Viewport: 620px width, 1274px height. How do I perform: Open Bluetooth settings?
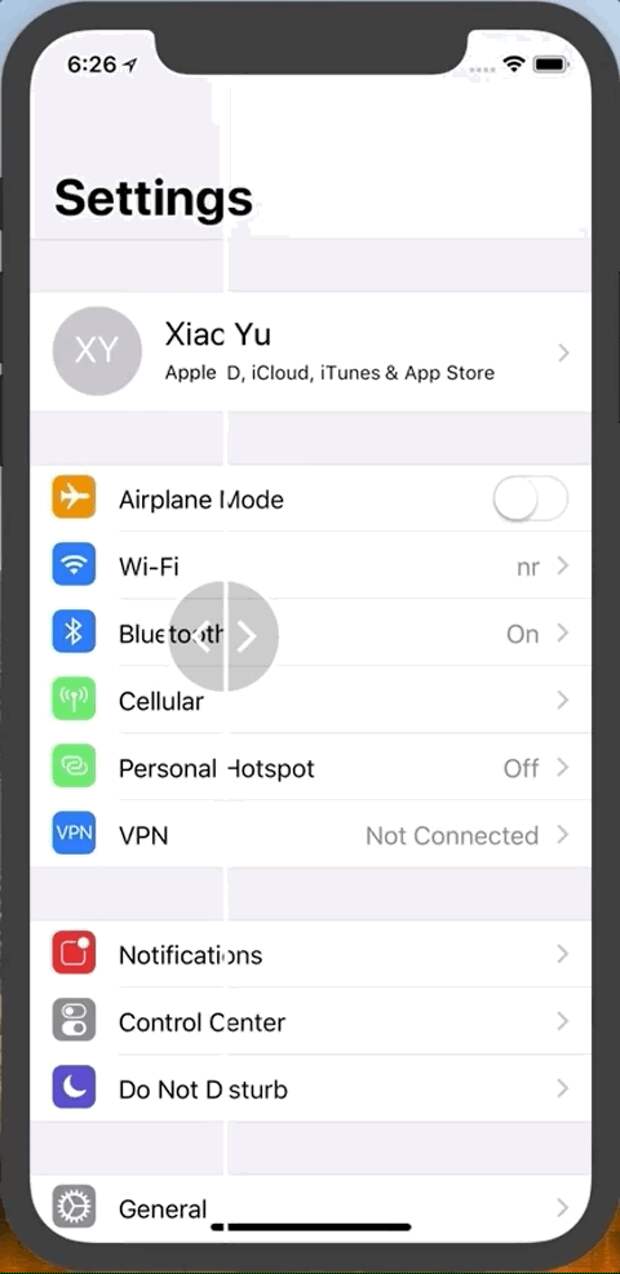(400, 634)
